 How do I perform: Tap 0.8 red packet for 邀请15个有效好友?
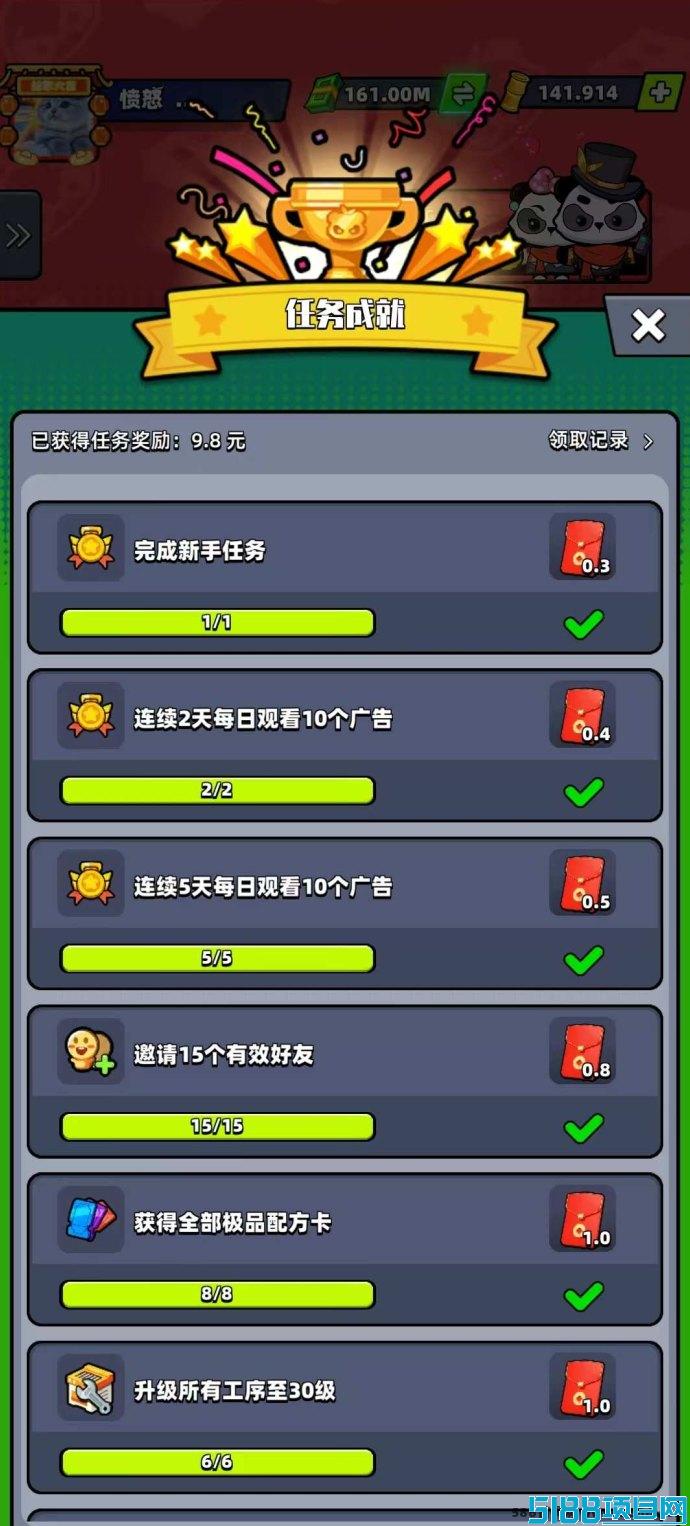pyautogui.click(x=583, y=1051)
